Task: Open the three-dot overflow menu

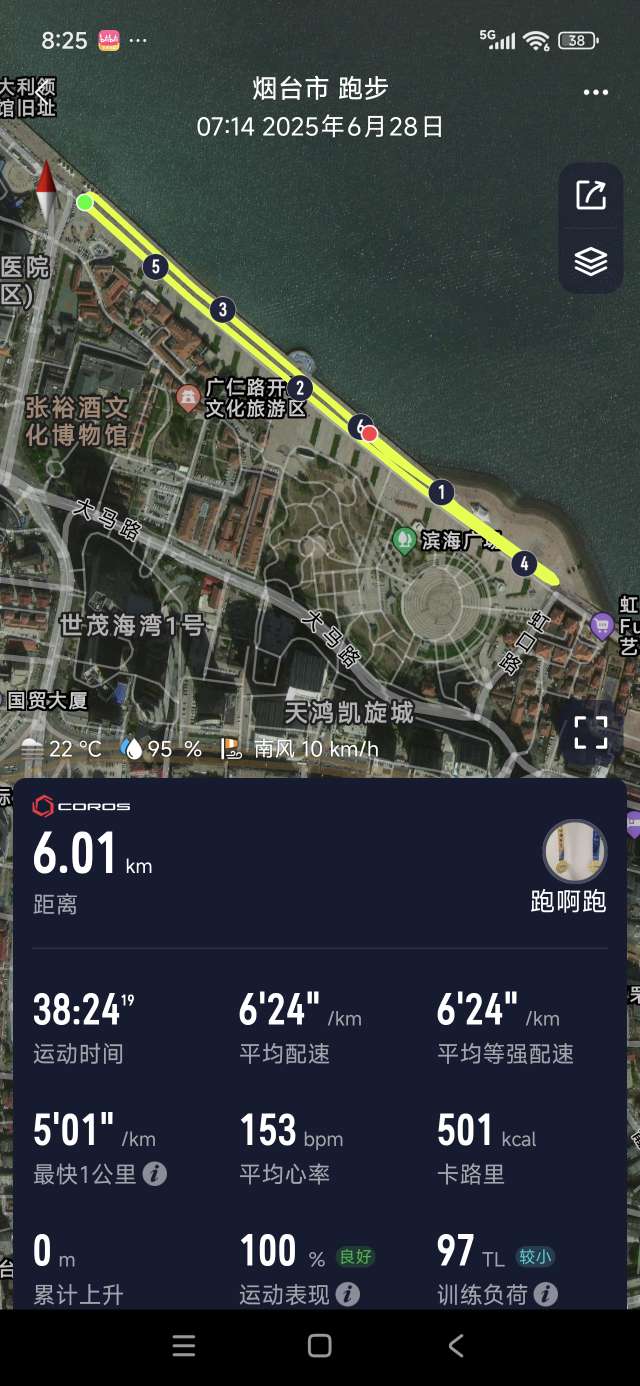Action: point(596,93)
